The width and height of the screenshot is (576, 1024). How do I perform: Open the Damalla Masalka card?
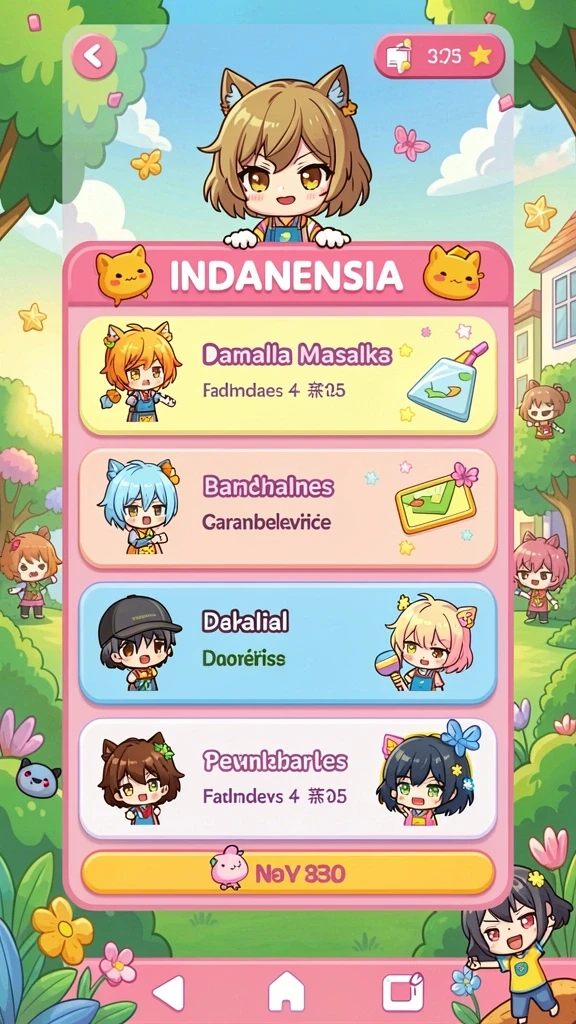click(287, 375)
